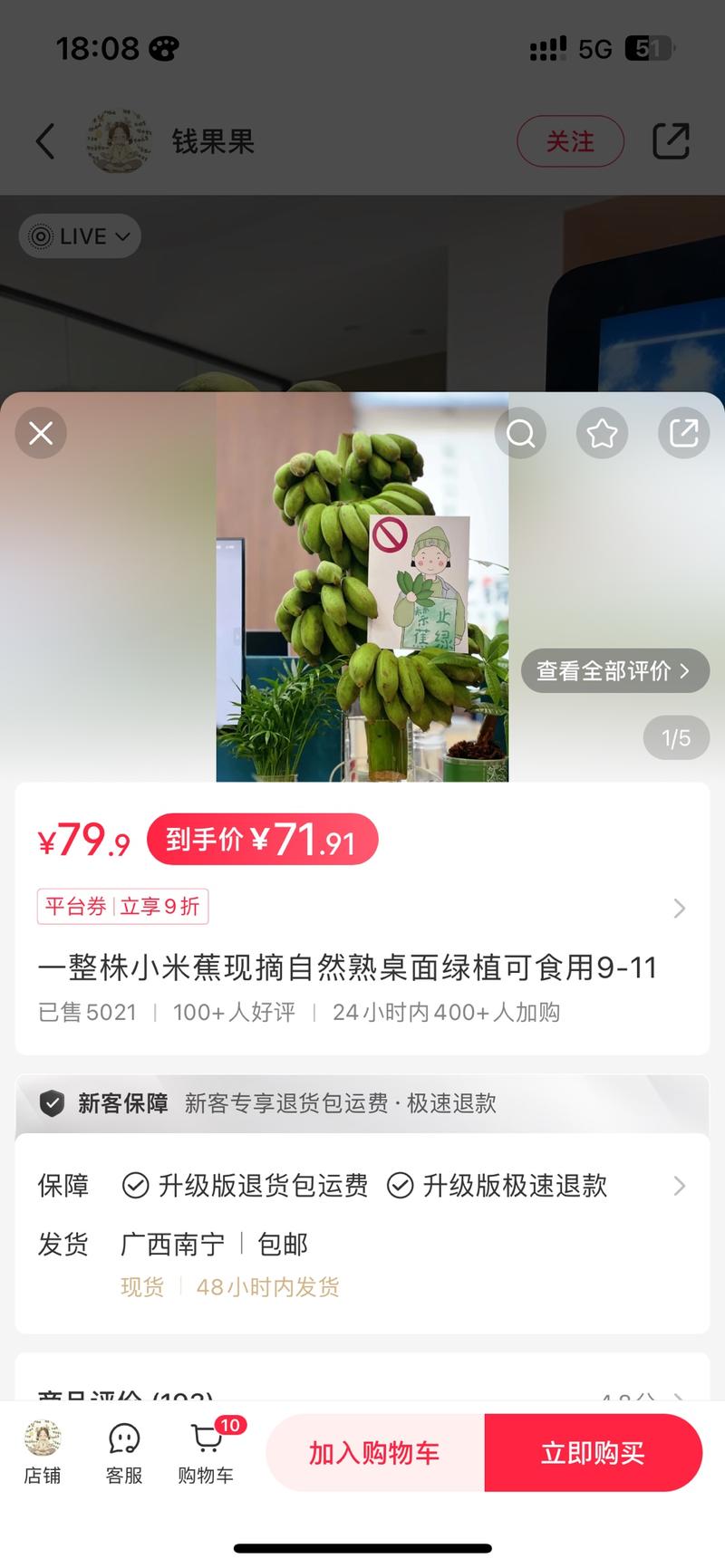Share the product from the sheet
Viewport: 725px width, 1568px height.
pyautogui.click(x=683, y=433)
